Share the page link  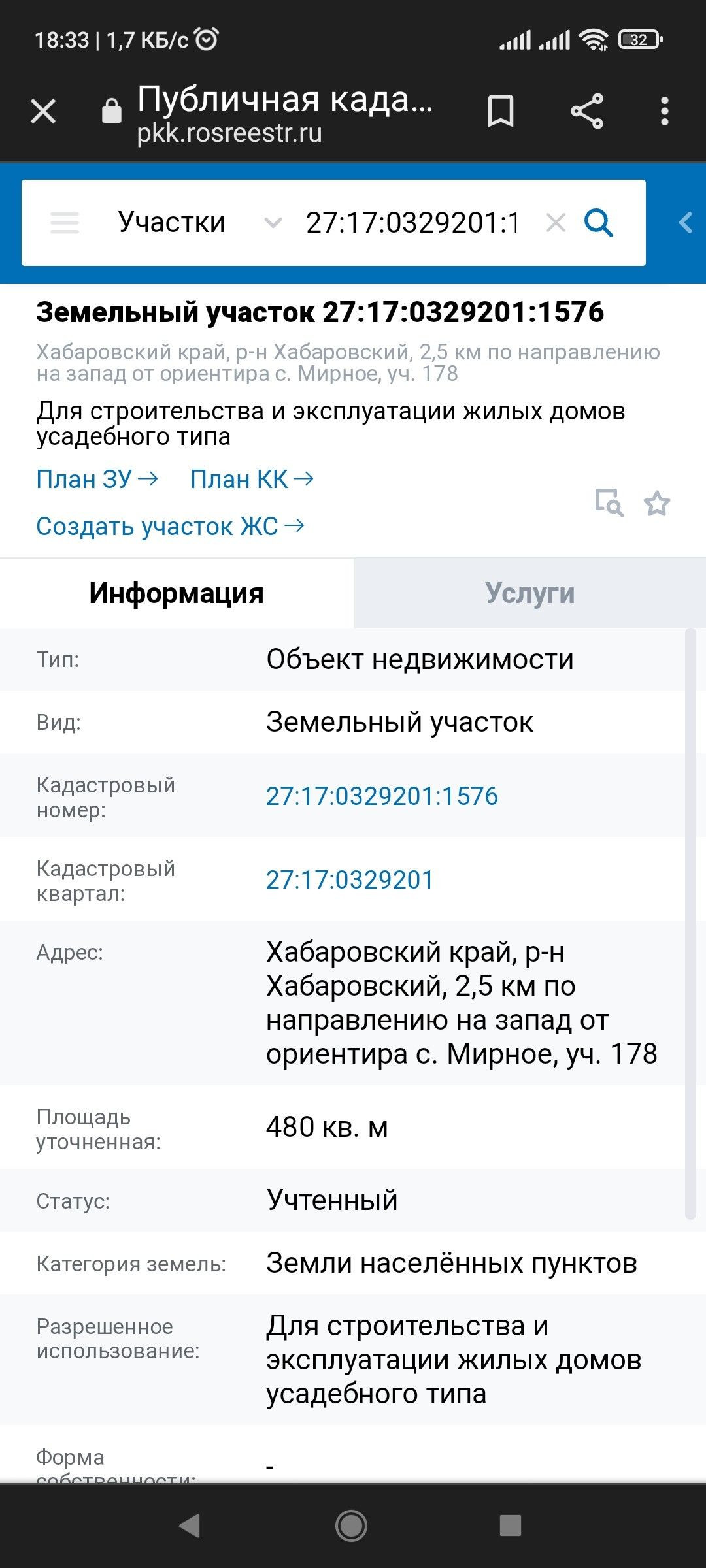click(586, 111)
